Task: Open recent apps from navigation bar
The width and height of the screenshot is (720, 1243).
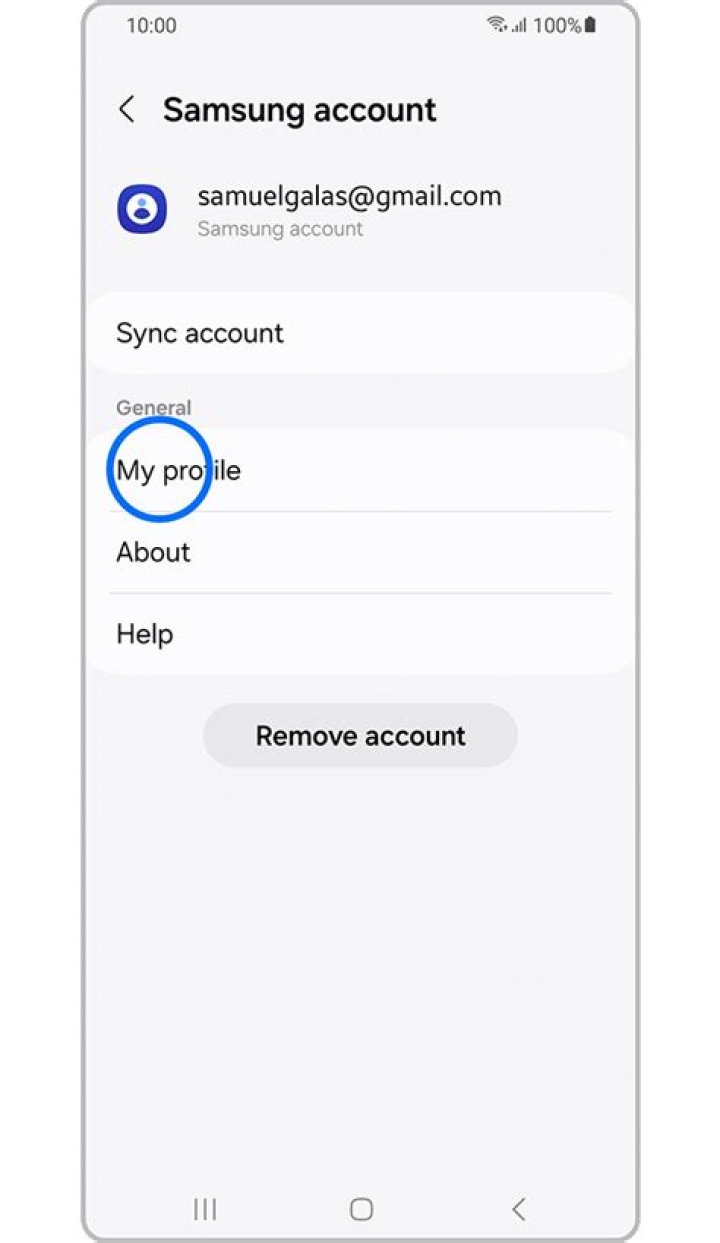Action: pos(205,1209)
